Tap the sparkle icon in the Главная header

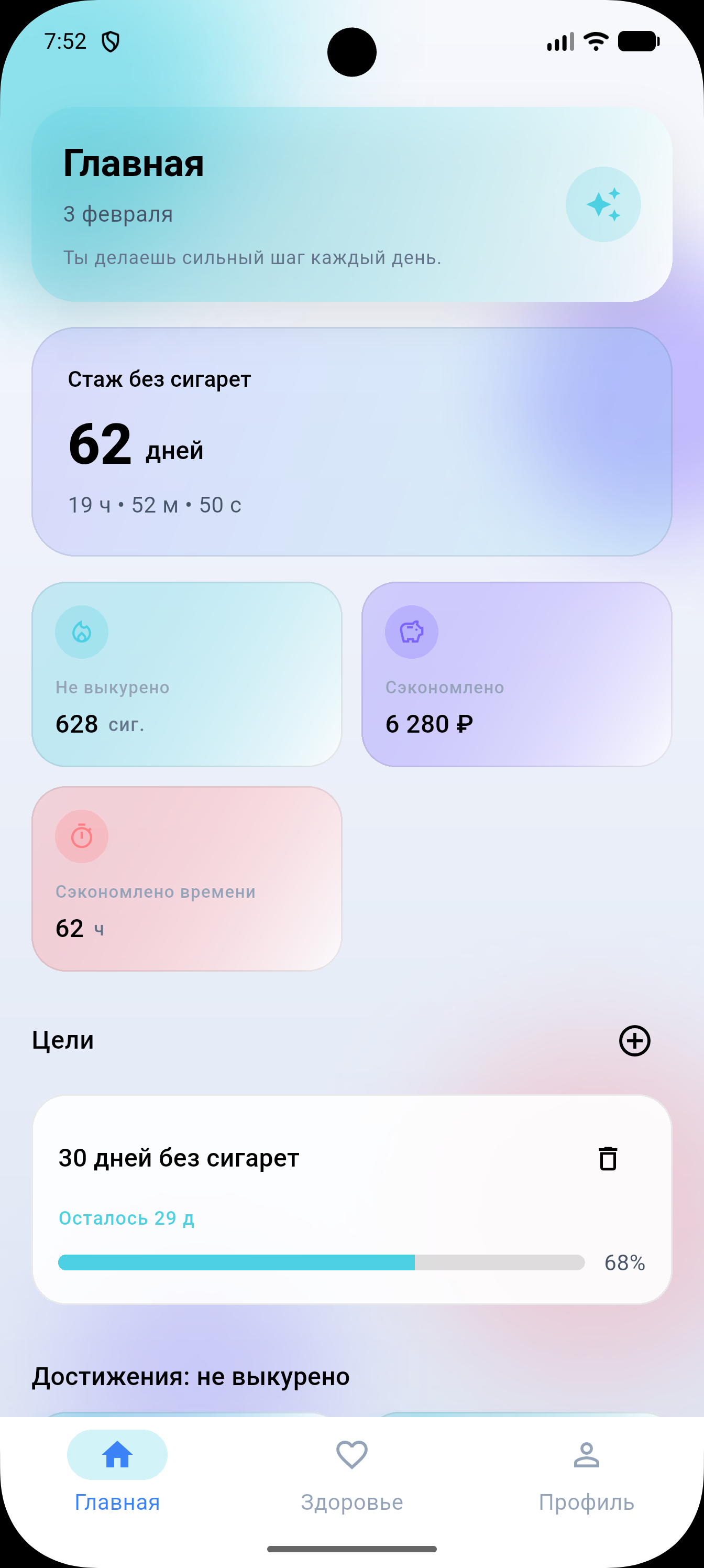602,204
